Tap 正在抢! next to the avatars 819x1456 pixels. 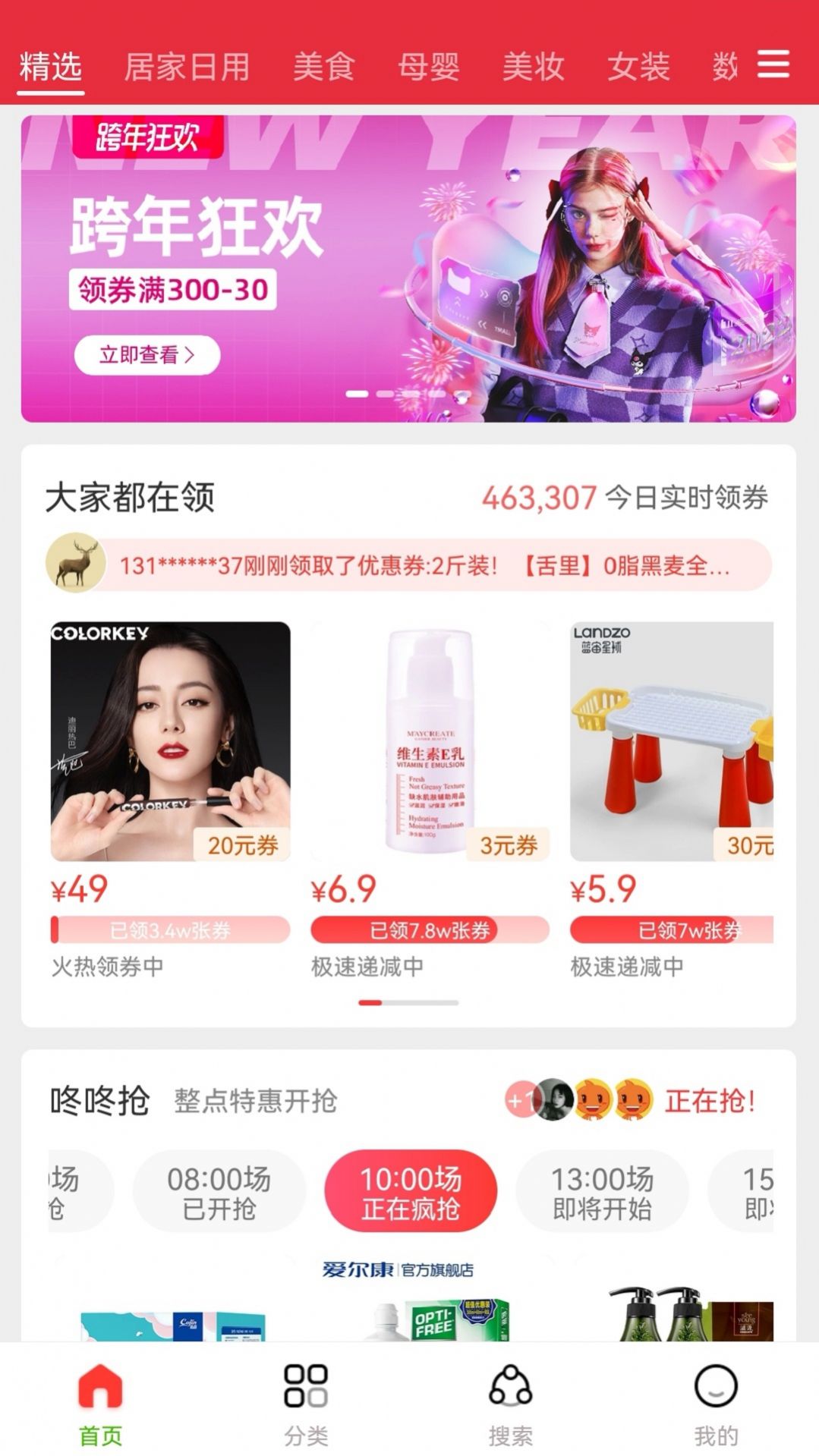click(710, 1100)
